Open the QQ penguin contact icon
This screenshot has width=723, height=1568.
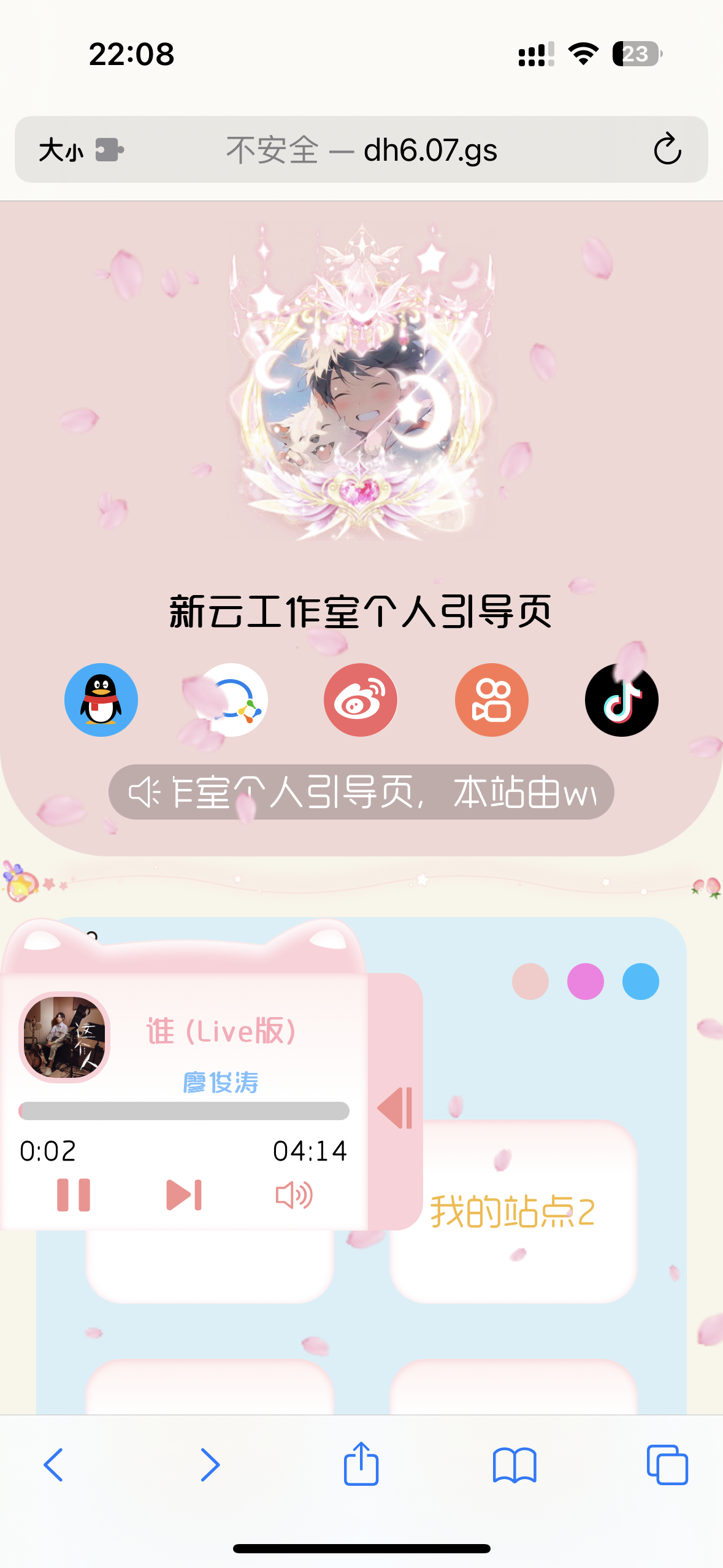[x=101, y=700]
